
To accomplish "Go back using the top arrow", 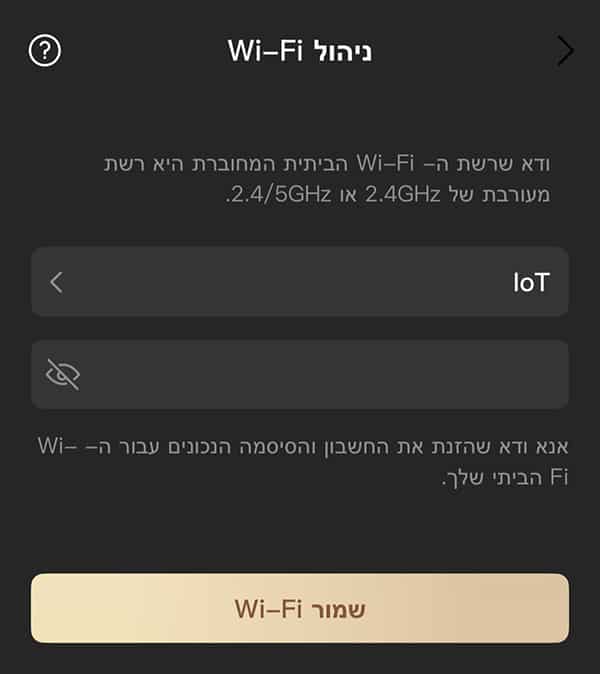I will point(566,51).
